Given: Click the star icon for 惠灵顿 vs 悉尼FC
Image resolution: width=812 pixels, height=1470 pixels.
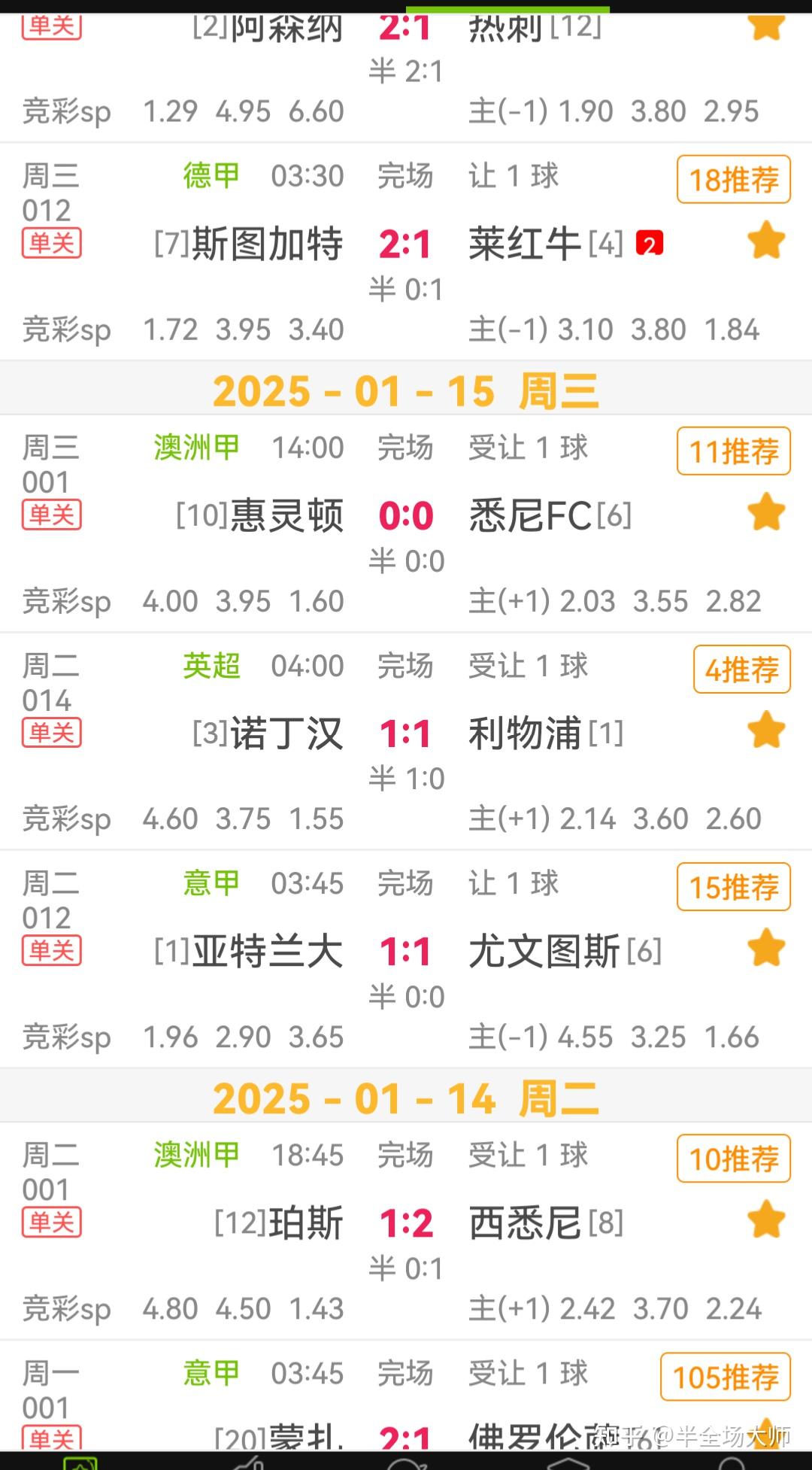Looking at the screenshot, I should [x=764, y=512].
